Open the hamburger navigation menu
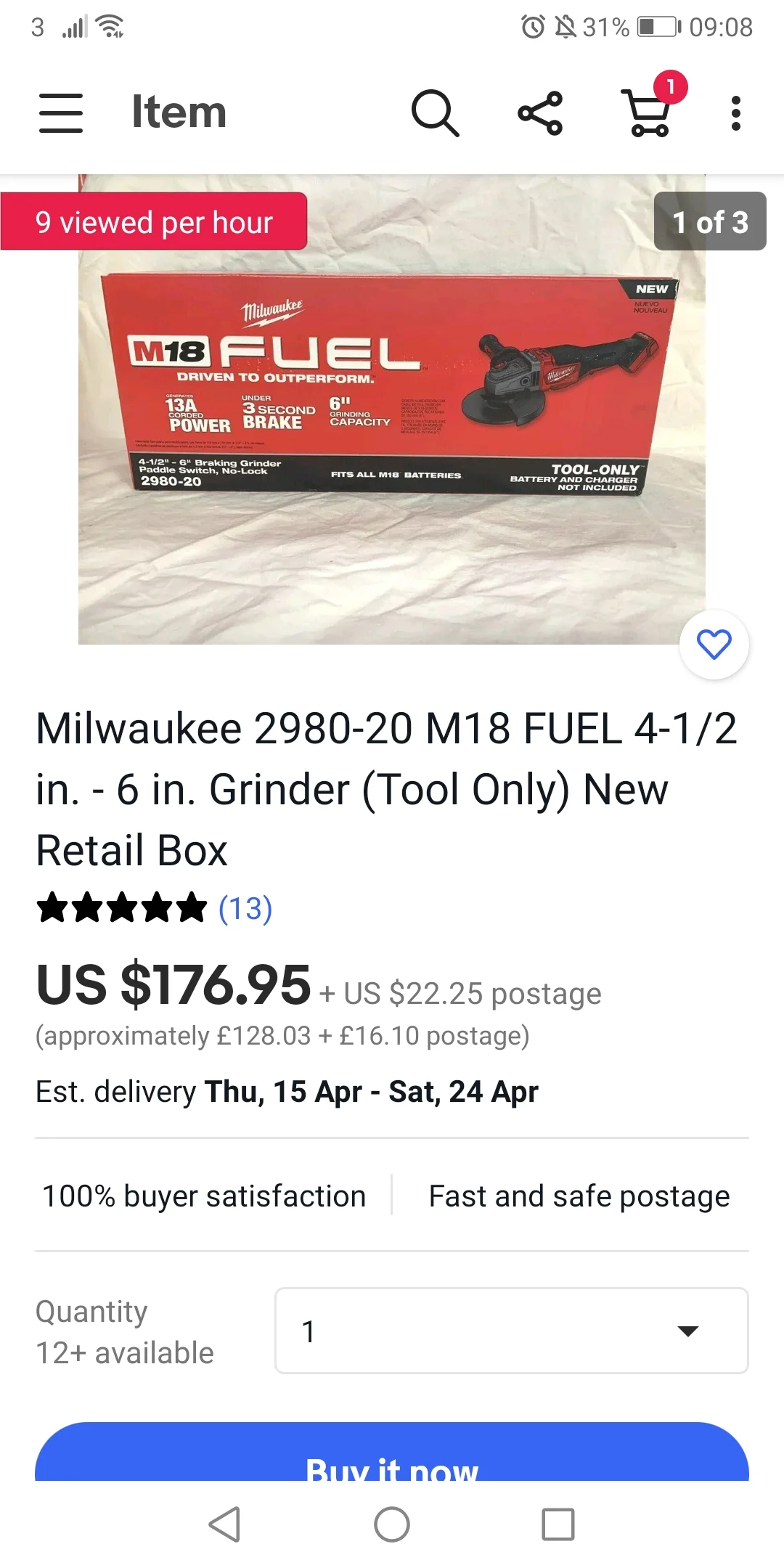 point(61,113)
